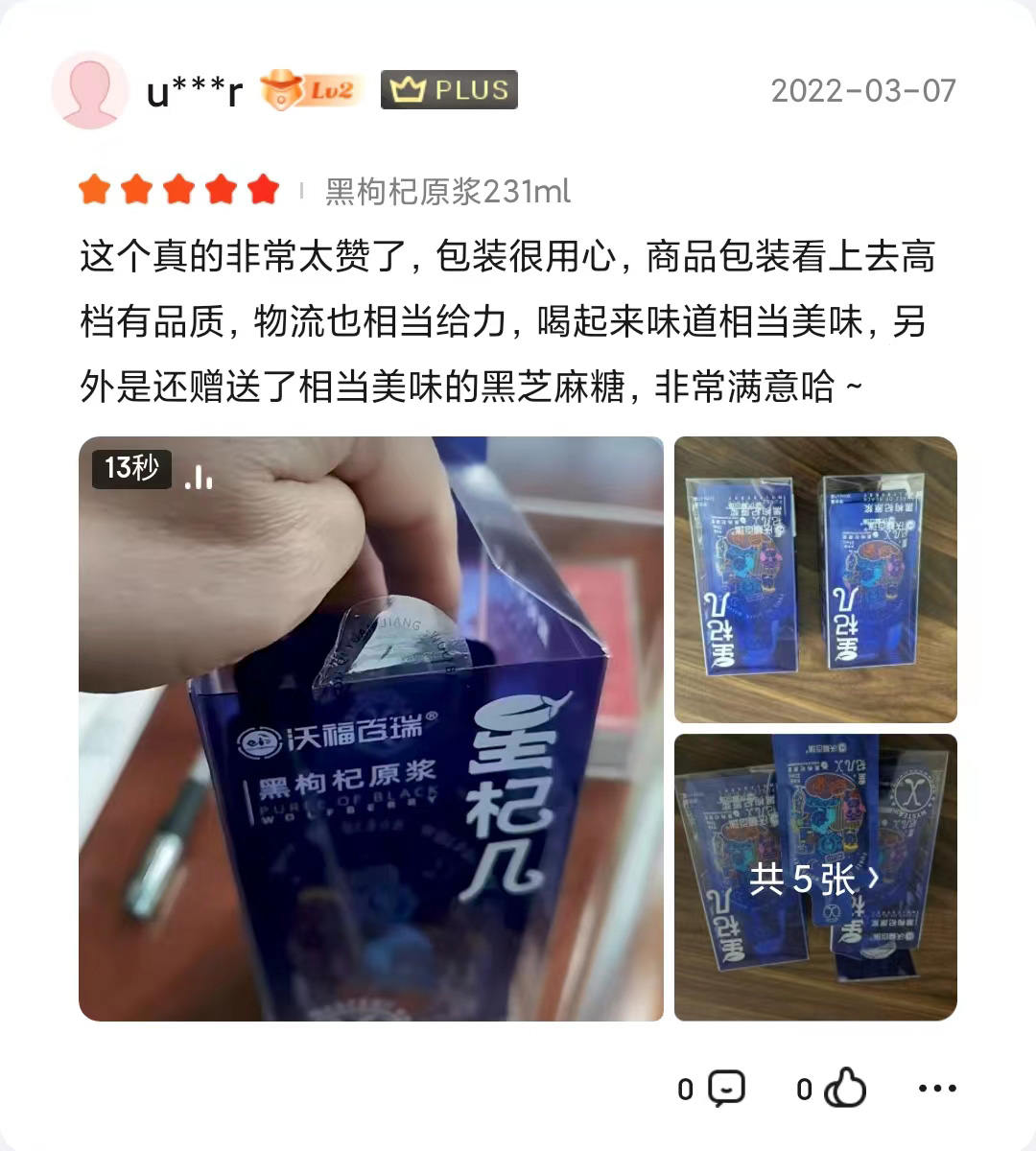Open the review date 2022-03-07
Screen dimensions: 1036x1151
click(862, 89)
